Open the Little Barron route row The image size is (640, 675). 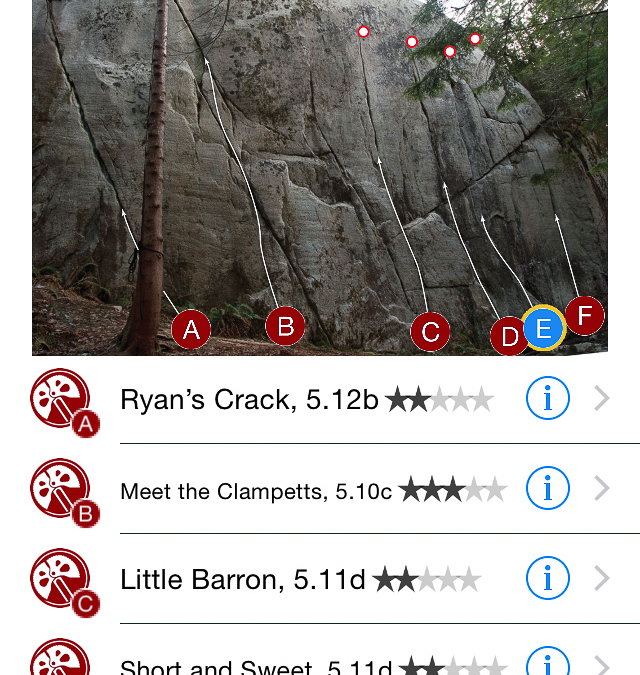(x=300, y=580)
